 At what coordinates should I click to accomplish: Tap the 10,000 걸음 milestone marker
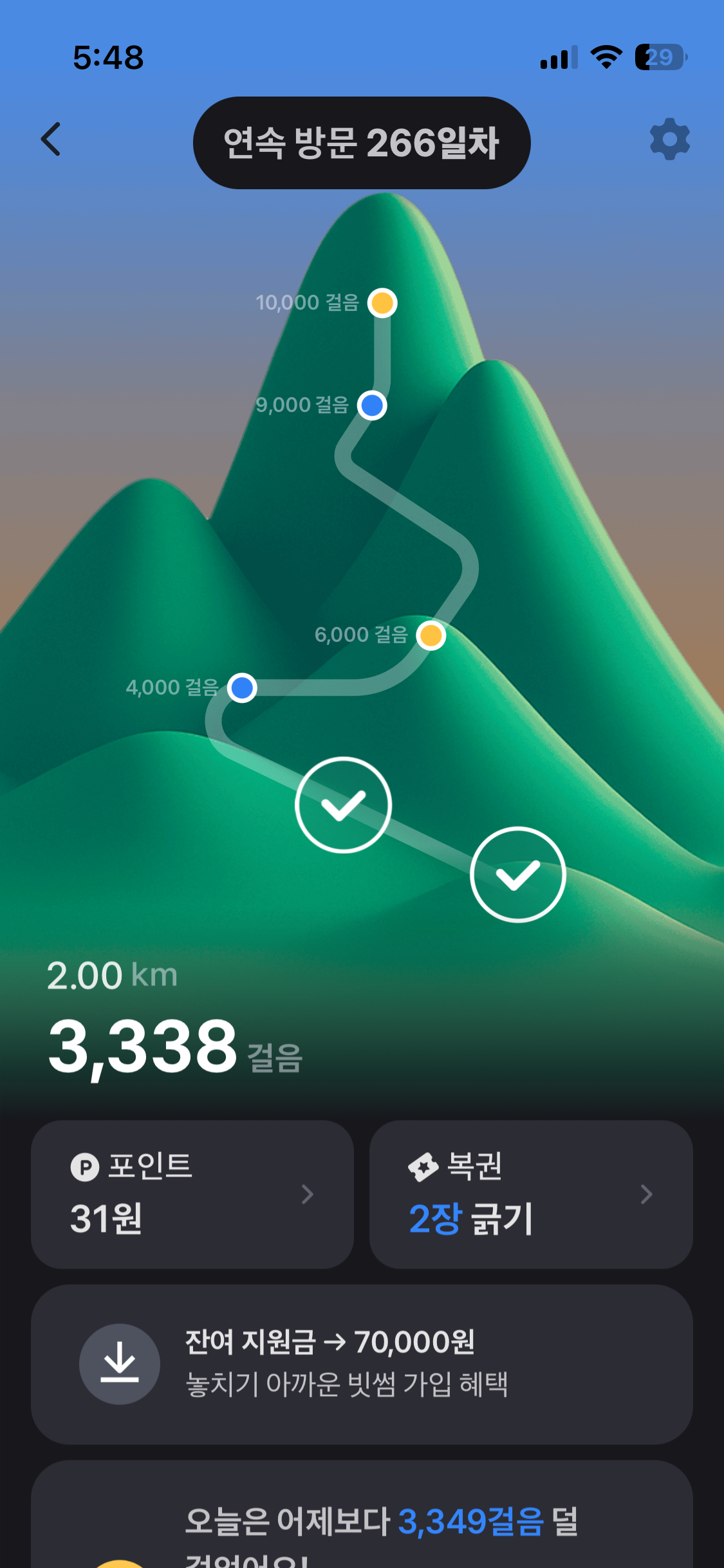tap(382, 303)
